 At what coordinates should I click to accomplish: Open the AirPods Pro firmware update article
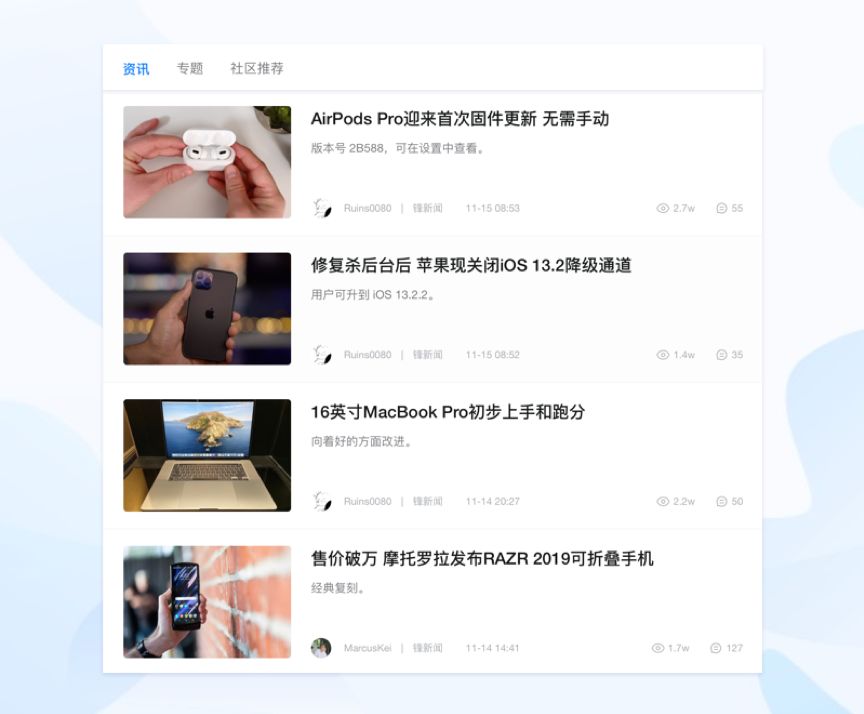pyautogui.click(x=459, y=119)
